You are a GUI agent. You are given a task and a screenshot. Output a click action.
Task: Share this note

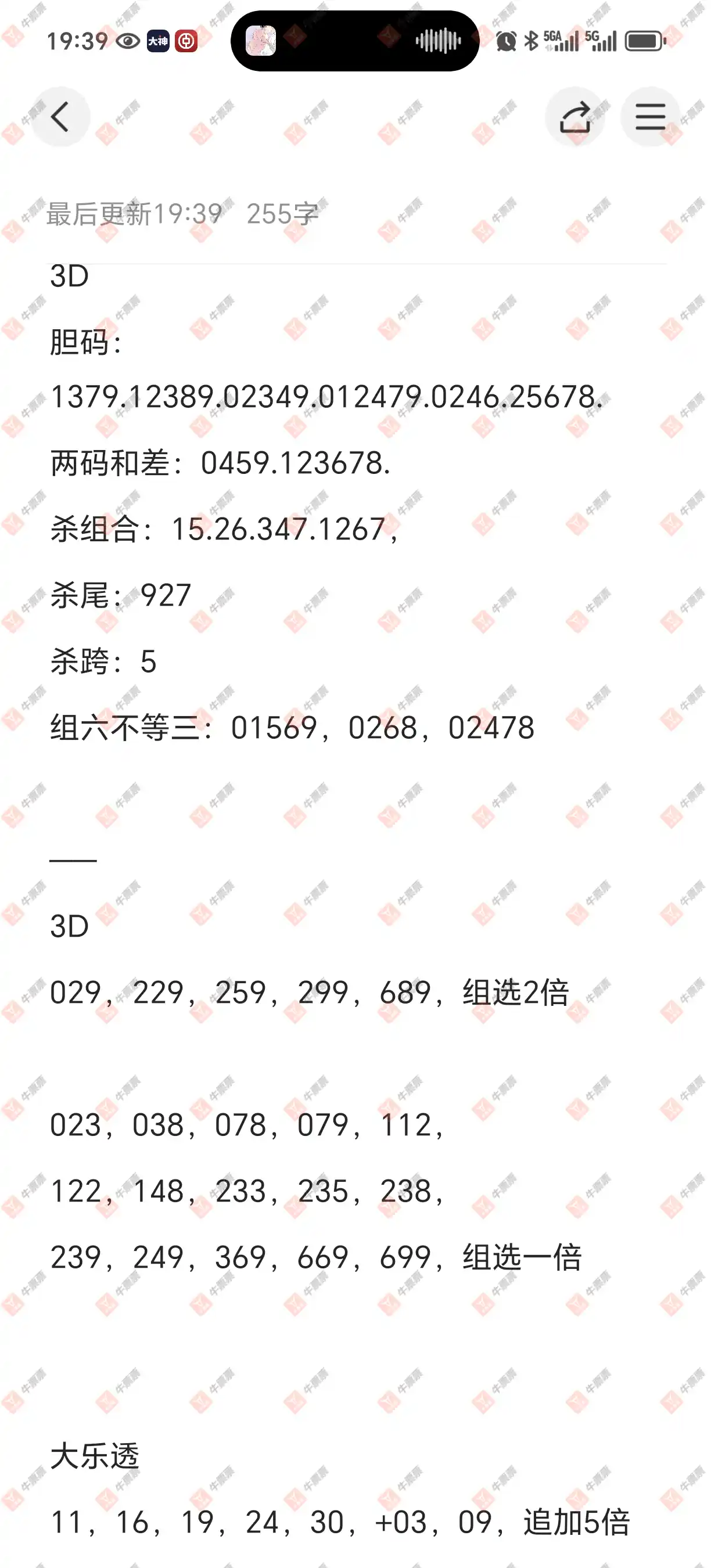pos(575,117)
